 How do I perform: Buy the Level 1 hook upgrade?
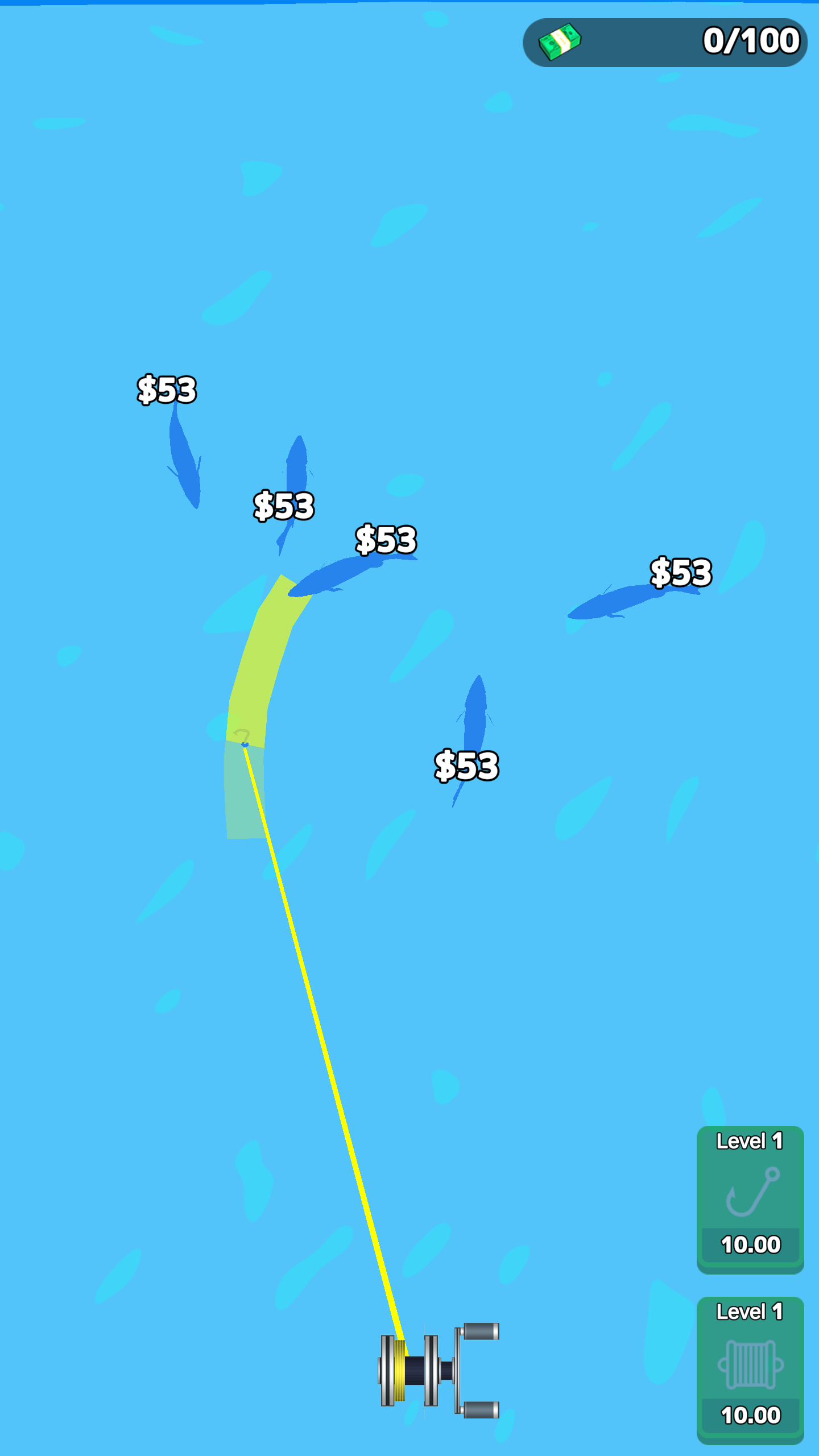tap(750, 1198)
